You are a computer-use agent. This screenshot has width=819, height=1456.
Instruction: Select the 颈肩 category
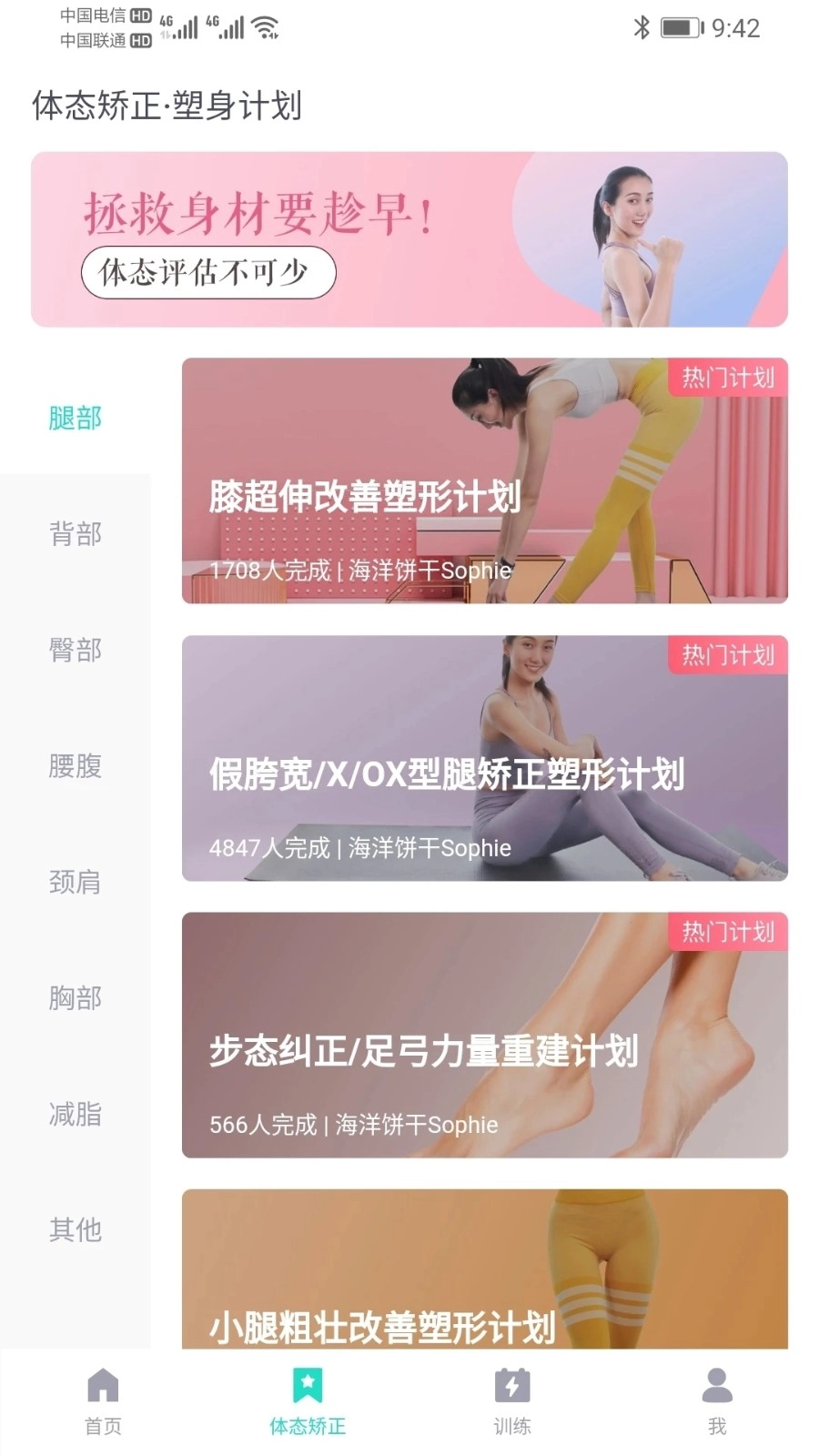click(x=75, y=883)
